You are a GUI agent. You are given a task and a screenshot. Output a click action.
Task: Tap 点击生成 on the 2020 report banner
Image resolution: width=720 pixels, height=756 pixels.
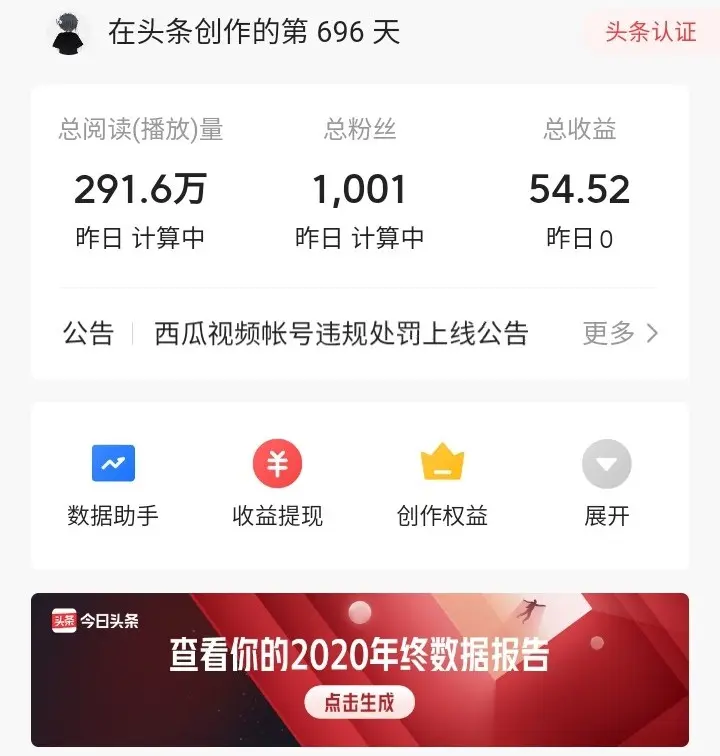point(359,703)
